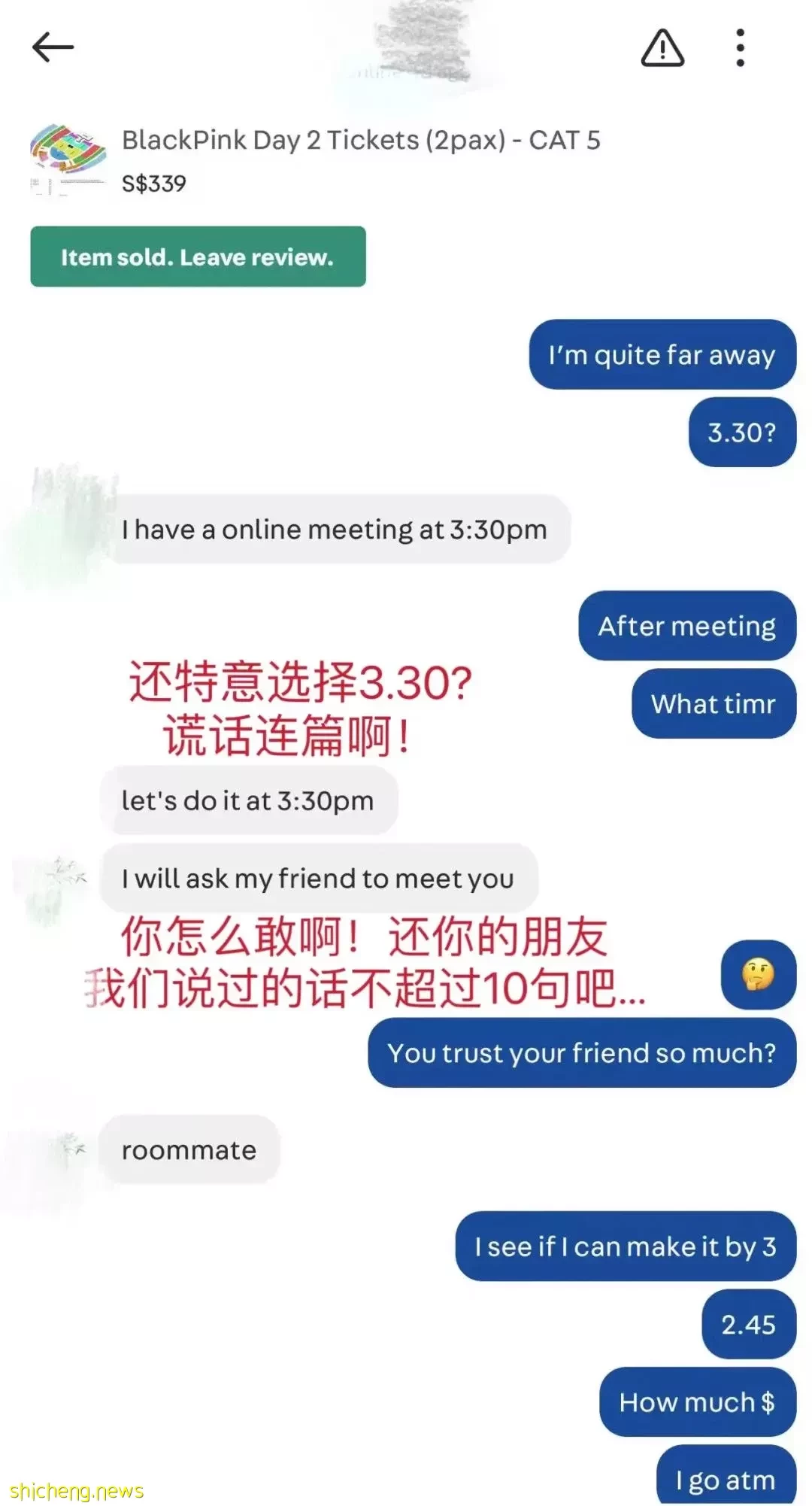The height and width of the screenshot is (1506, 812).
Task: Open the three-dot overflow menu
Action: coord(741,48)
